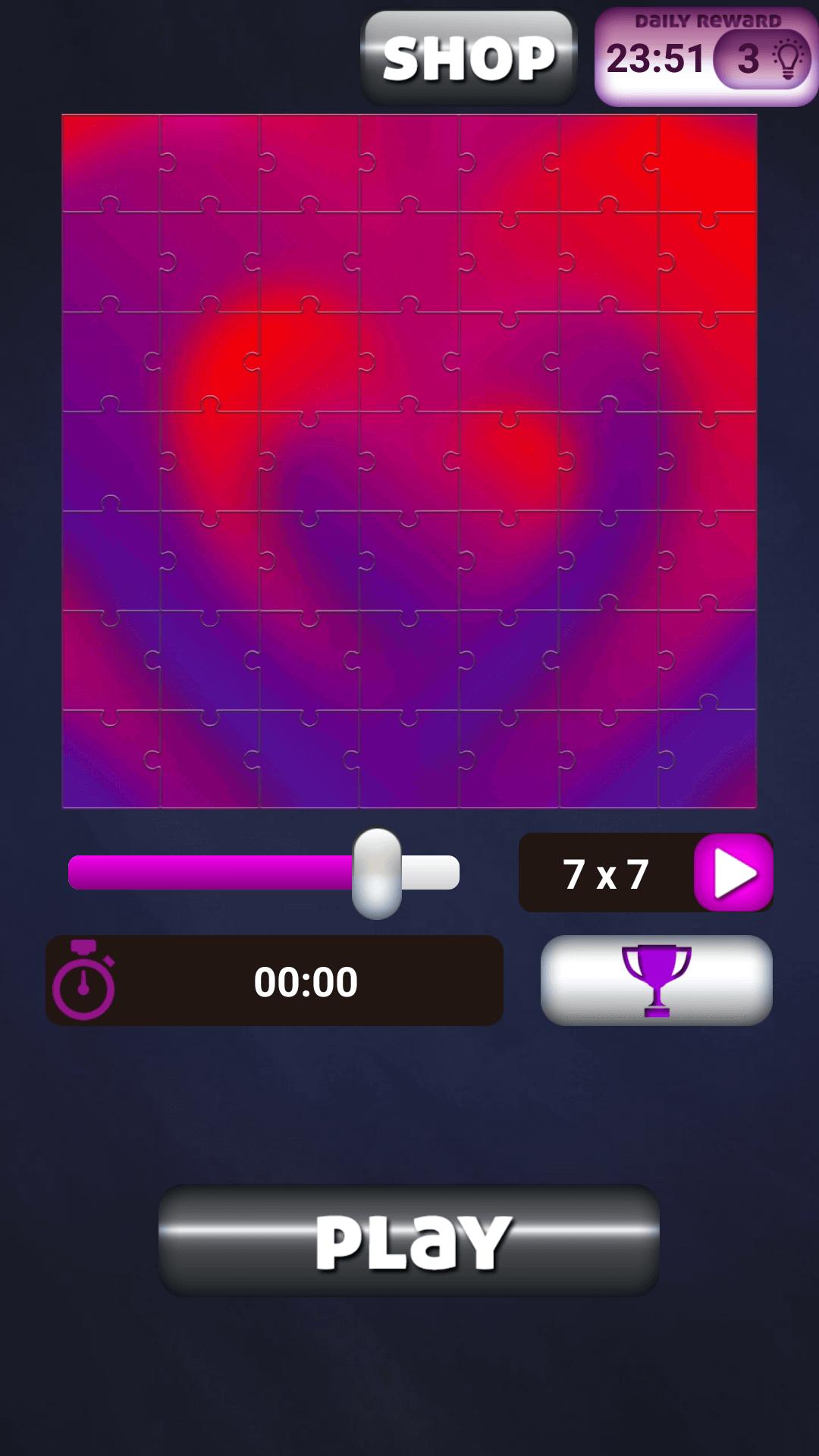Tap the pink arrow next to 7 x 7
The width and height of the screenshot is (819, 1456).
point(733,873)
